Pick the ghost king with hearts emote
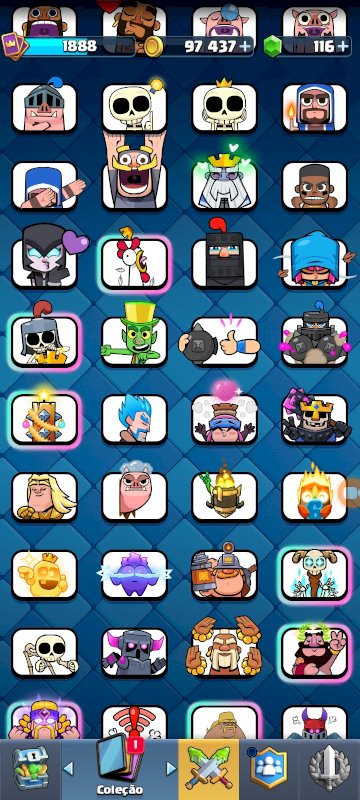Viewport: 360px width, 800px height. [224, 181]
